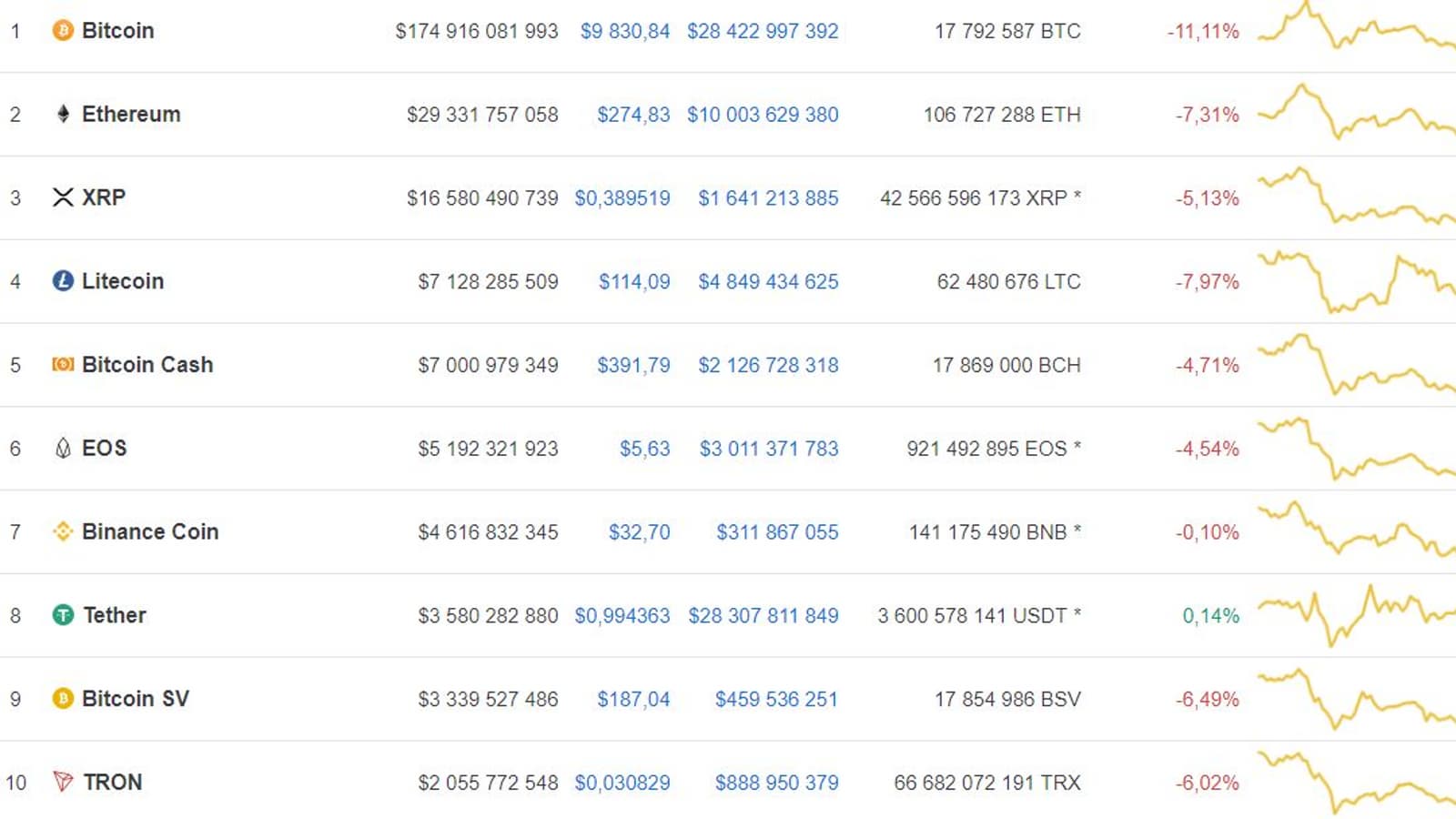Screen dimensions: 1456x819
Task: Tap Litecoin's price link $114,09
Action: pos(634,282)
